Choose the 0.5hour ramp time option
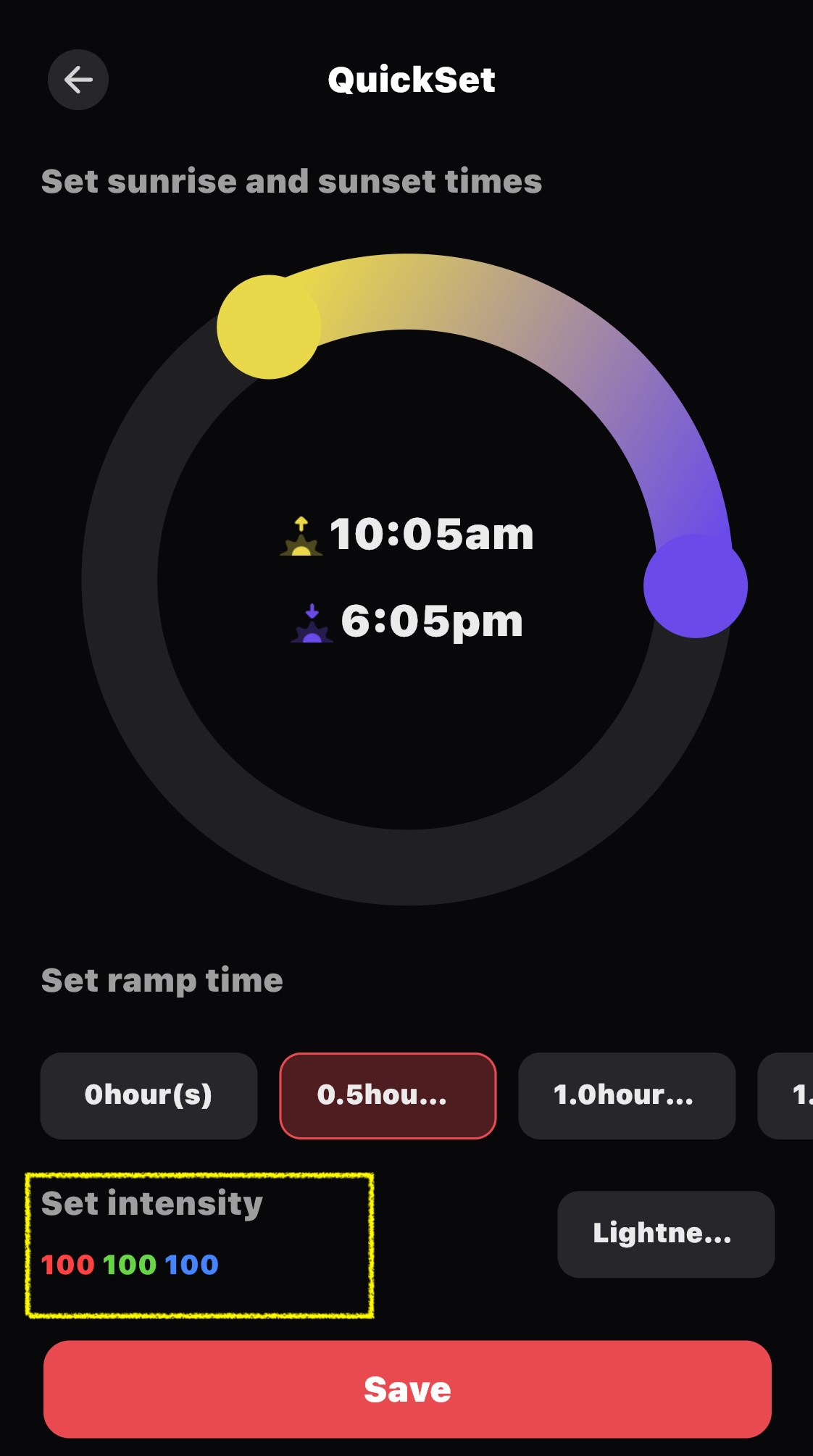The height and width of the screenshot is (1456, 813). tap(388, 1095)
